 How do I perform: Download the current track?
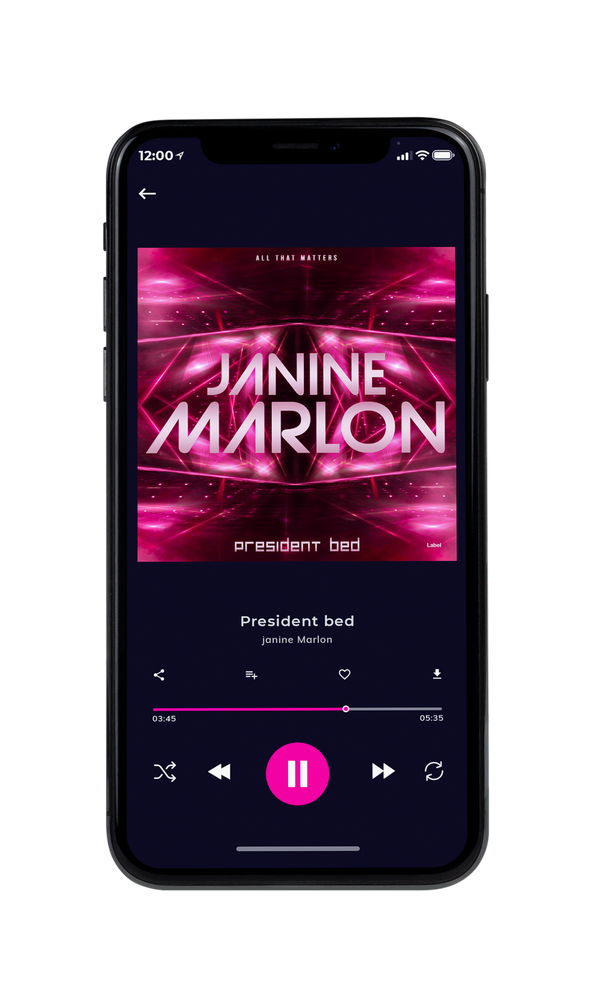pyautogui.click(x=437, y=674)
